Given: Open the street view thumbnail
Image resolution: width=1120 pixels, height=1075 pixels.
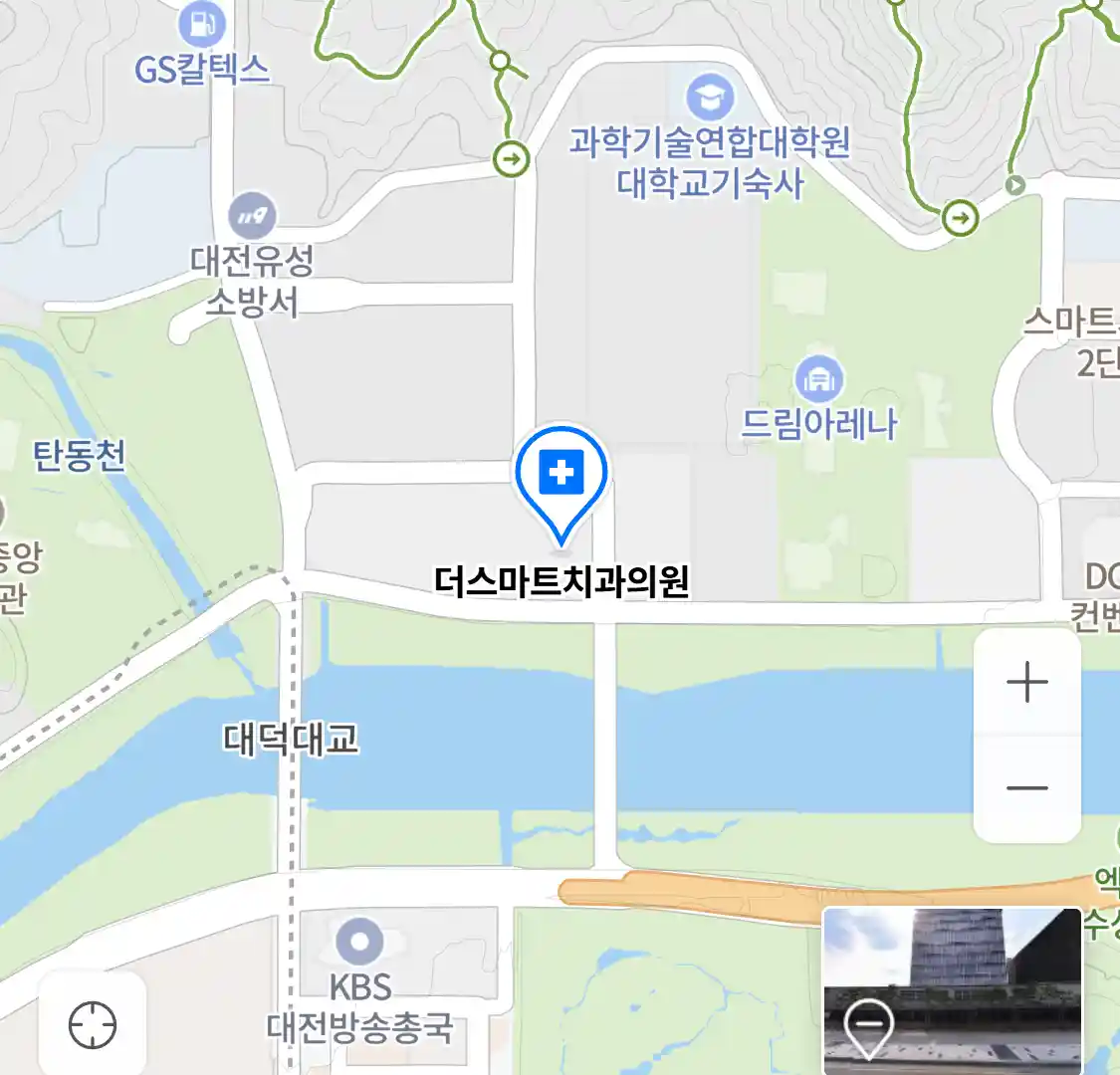Looking at the screenshot, I should click(951, 989).
